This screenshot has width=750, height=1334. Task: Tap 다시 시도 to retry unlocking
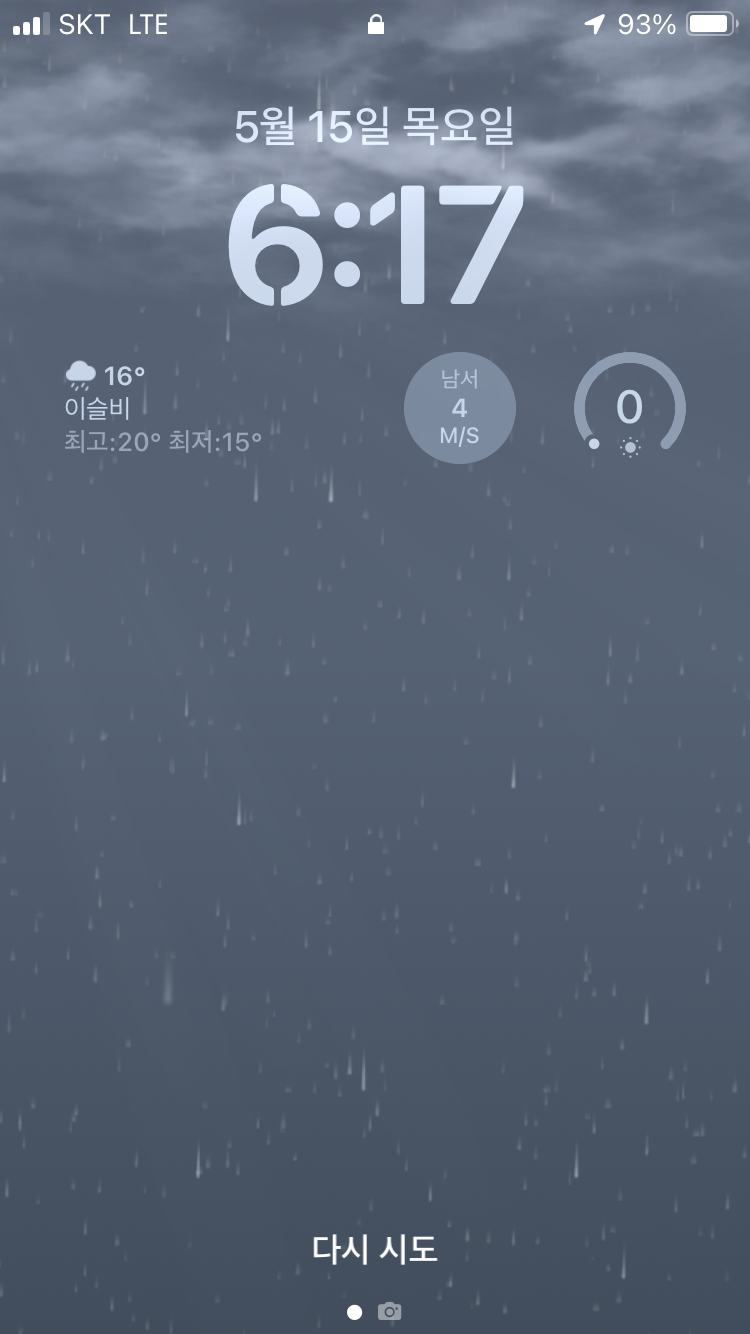point(375,1249)
